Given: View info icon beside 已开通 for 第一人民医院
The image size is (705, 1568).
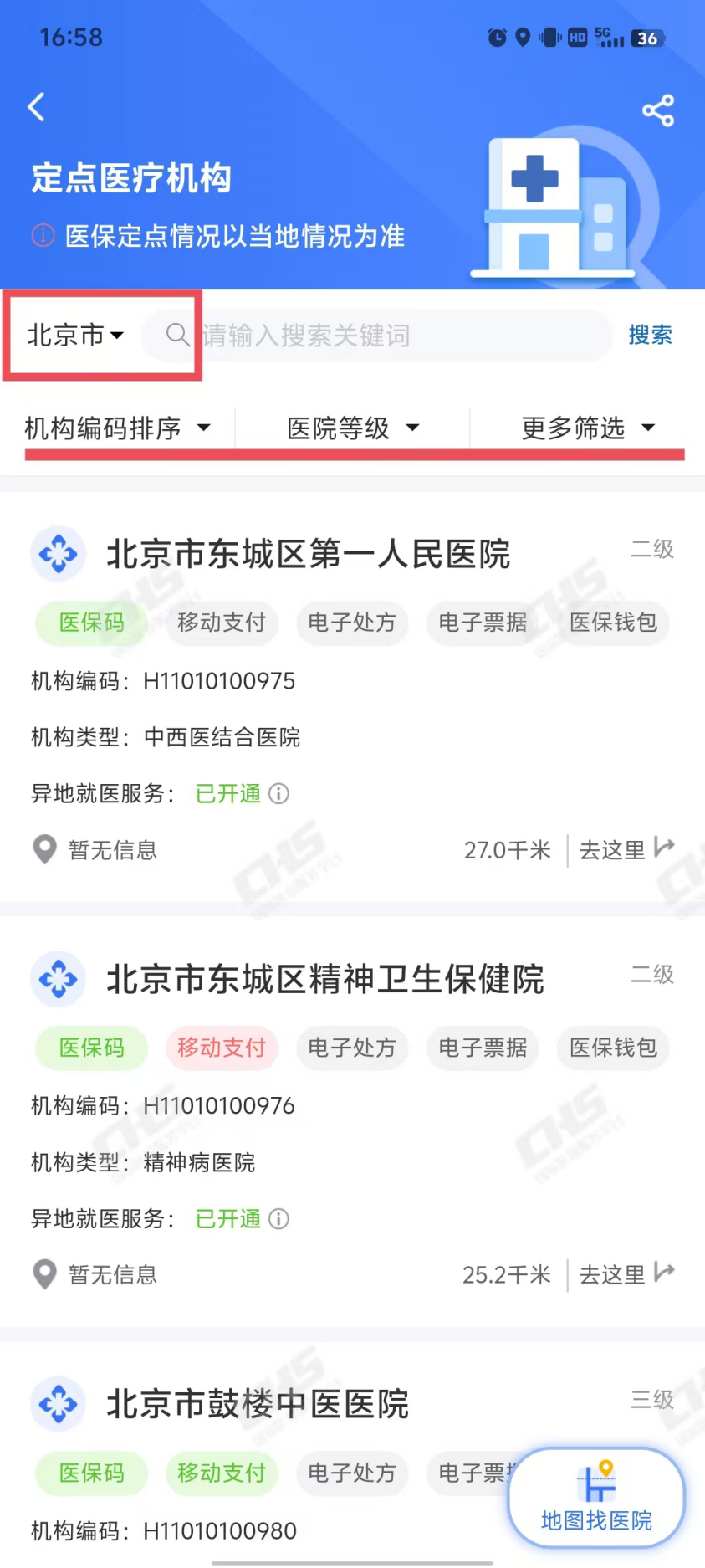Looking at the screenshot, I should [279, 793].
